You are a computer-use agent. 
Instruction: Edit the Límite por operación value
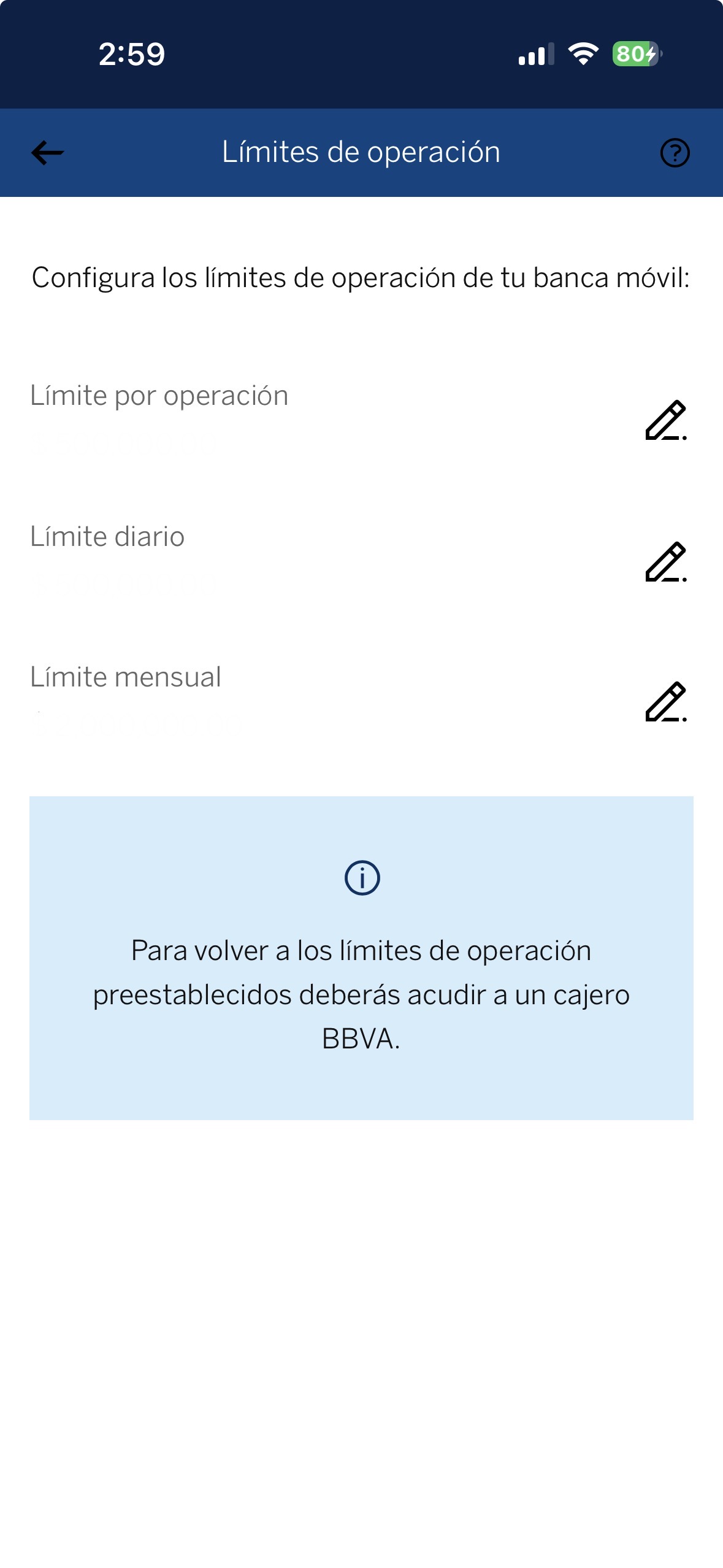(x=666, y=420)
